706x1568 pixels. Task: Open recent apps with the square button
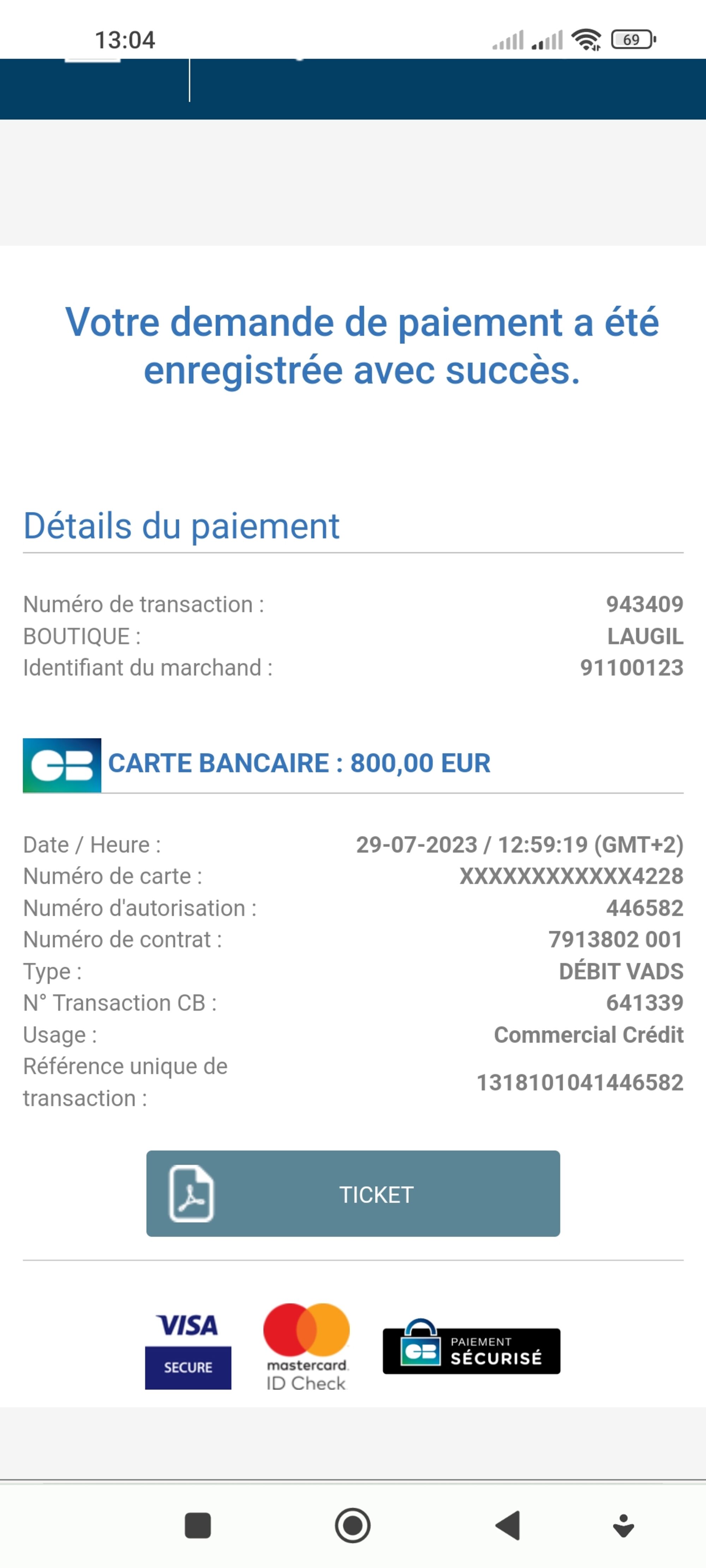coord(197,1525)
